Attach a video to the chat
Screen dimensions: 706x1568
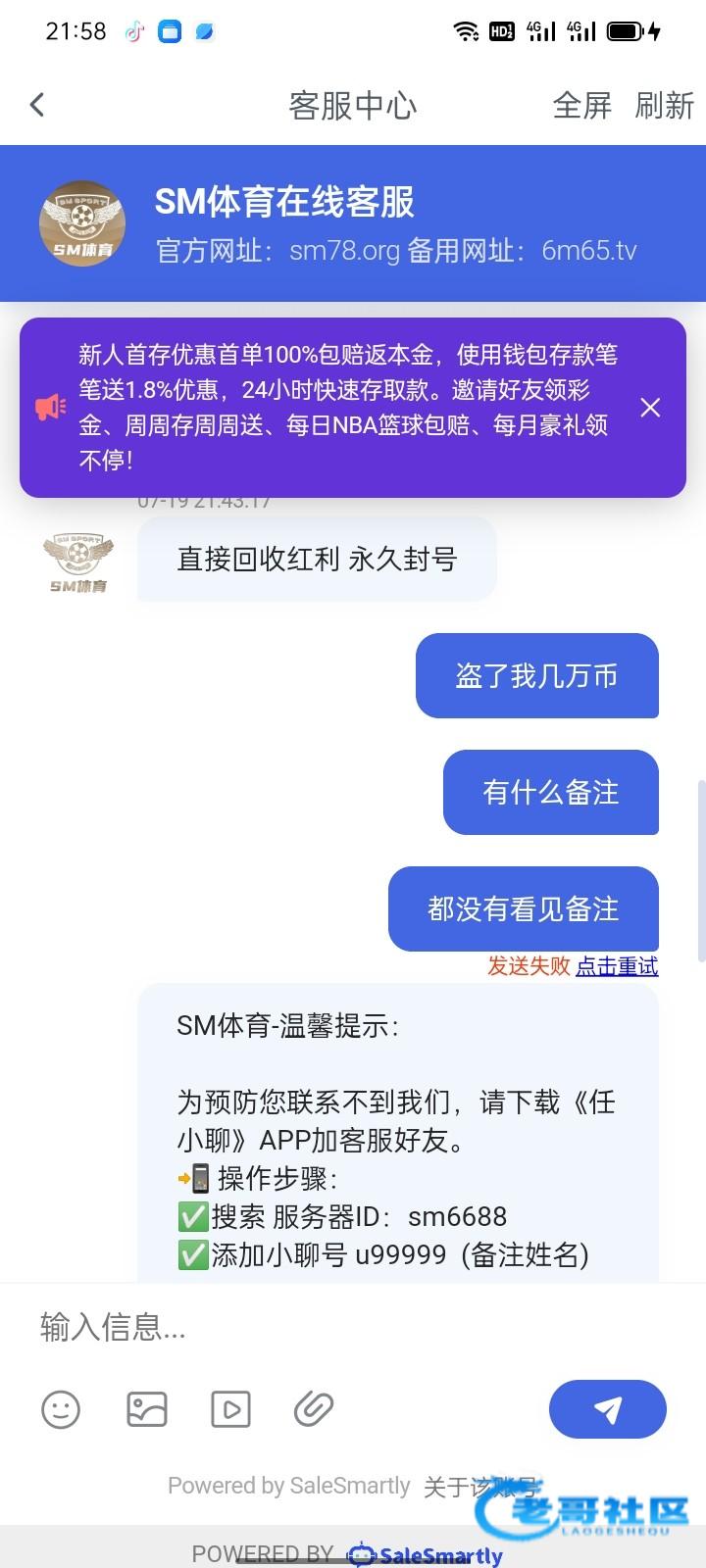pos(231,1410)
